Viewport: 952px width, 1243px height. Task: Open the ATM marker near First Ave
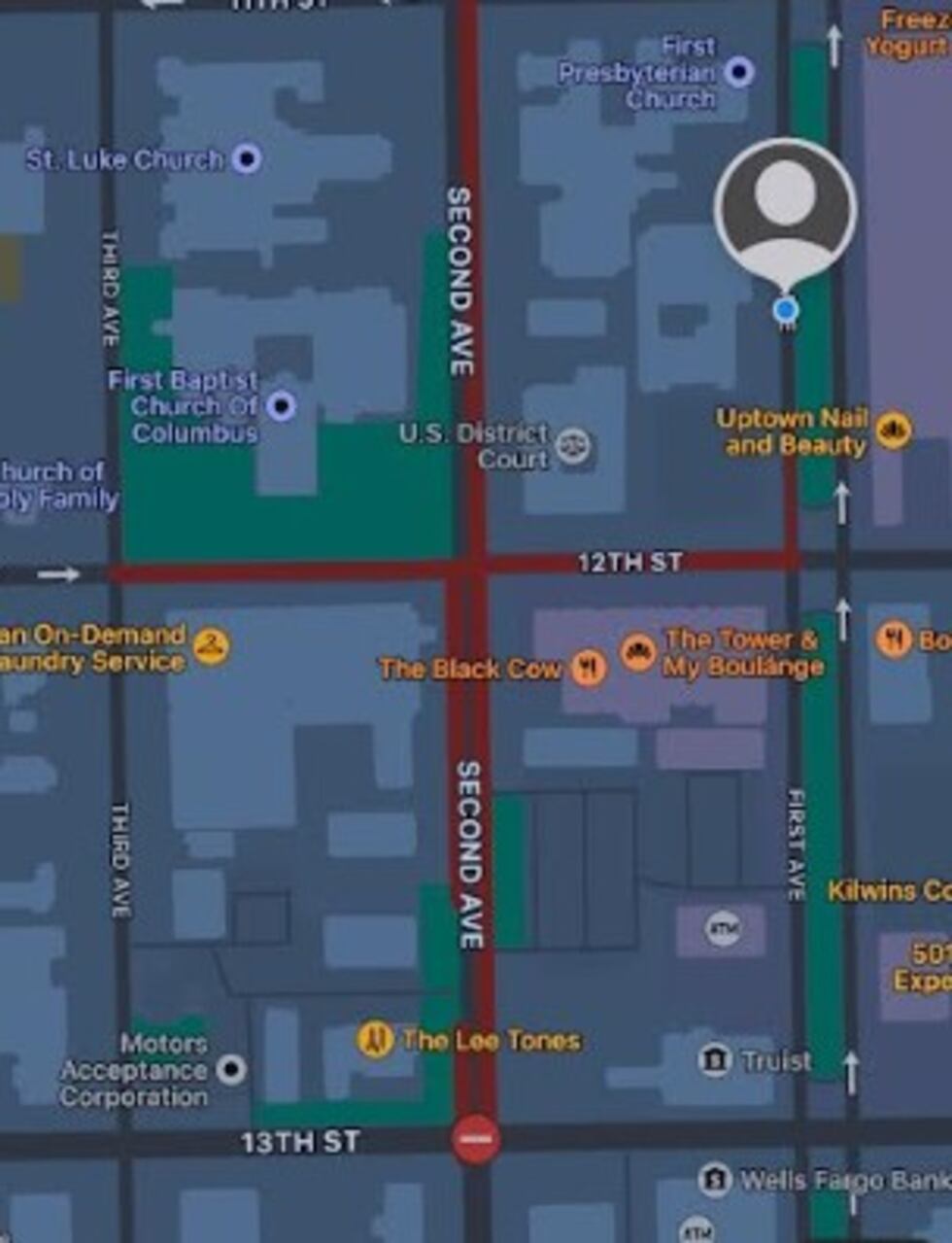723,927
